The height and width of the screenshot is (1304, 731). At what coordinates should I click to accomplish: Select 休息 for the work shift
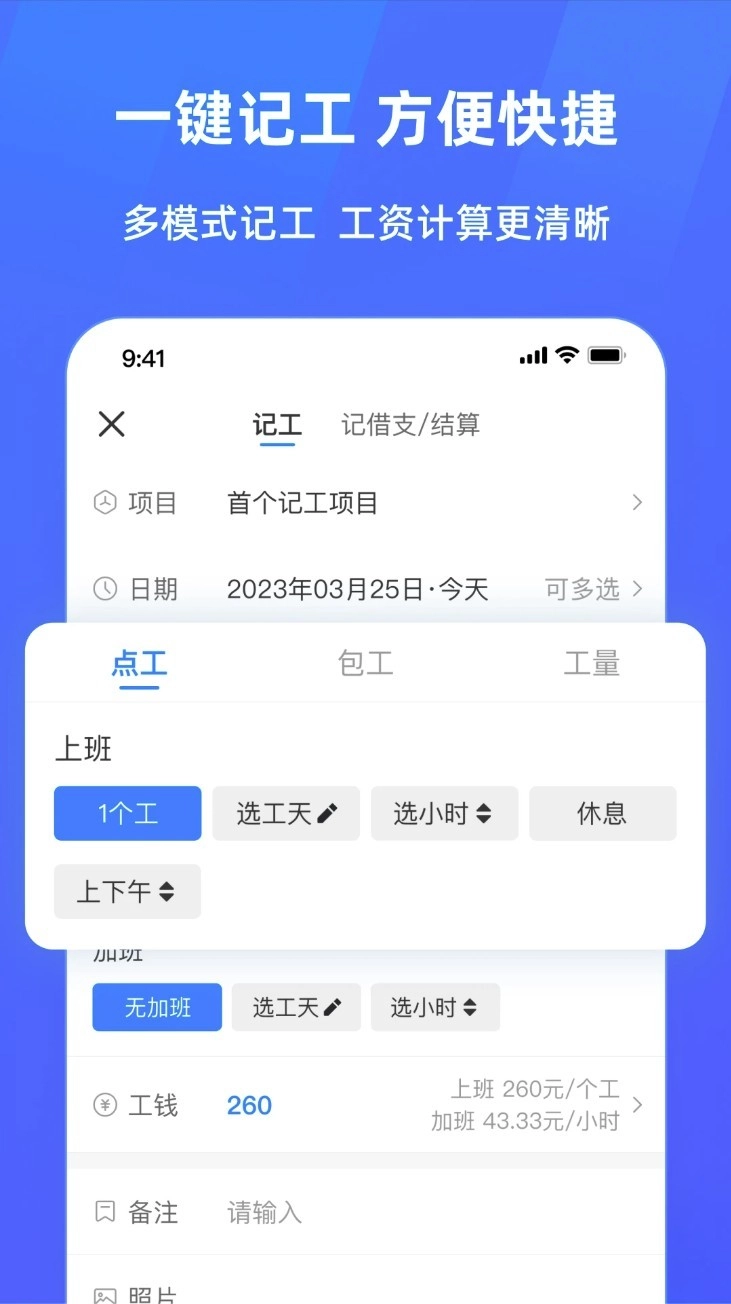pos(602,813)
